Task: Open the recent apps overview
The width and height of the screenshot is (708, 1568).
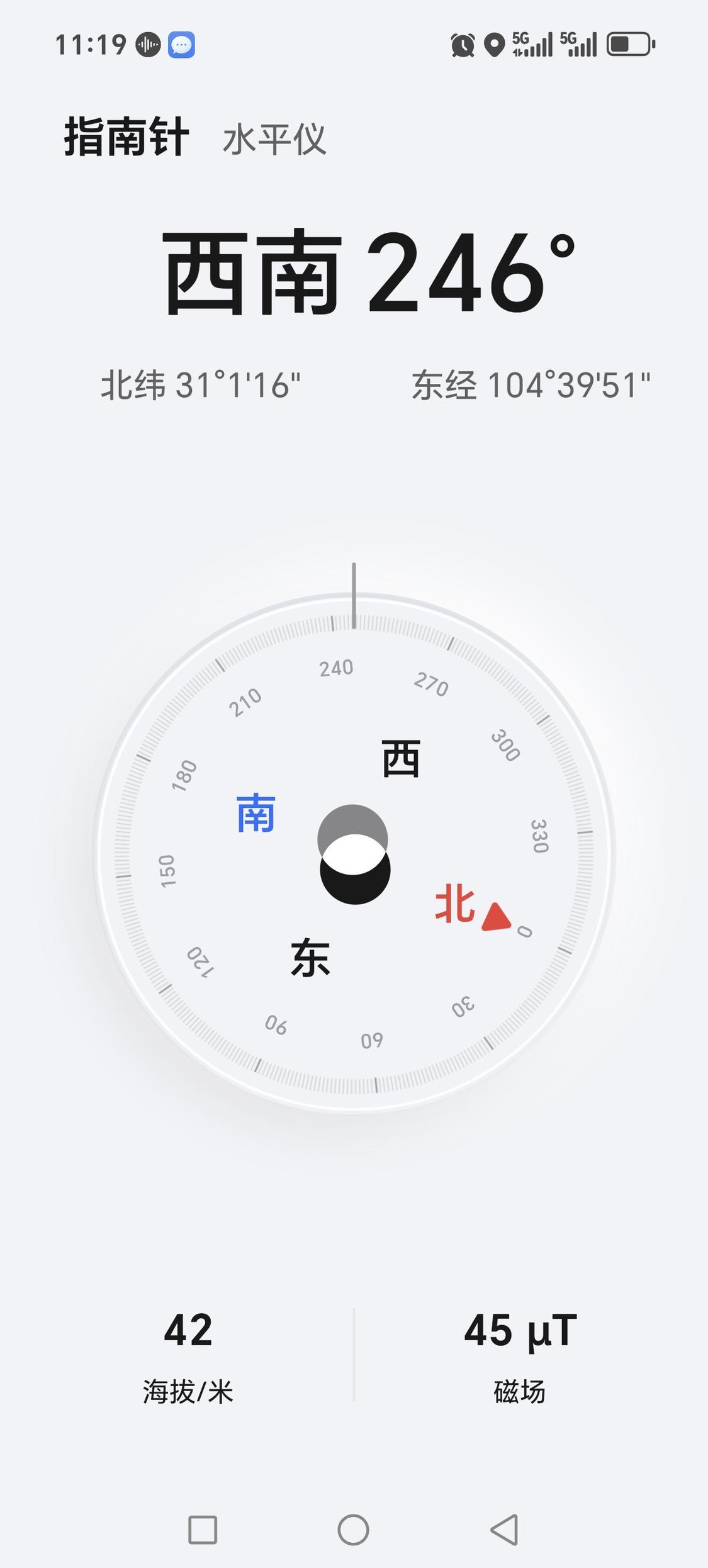Action: point(203,1529)
